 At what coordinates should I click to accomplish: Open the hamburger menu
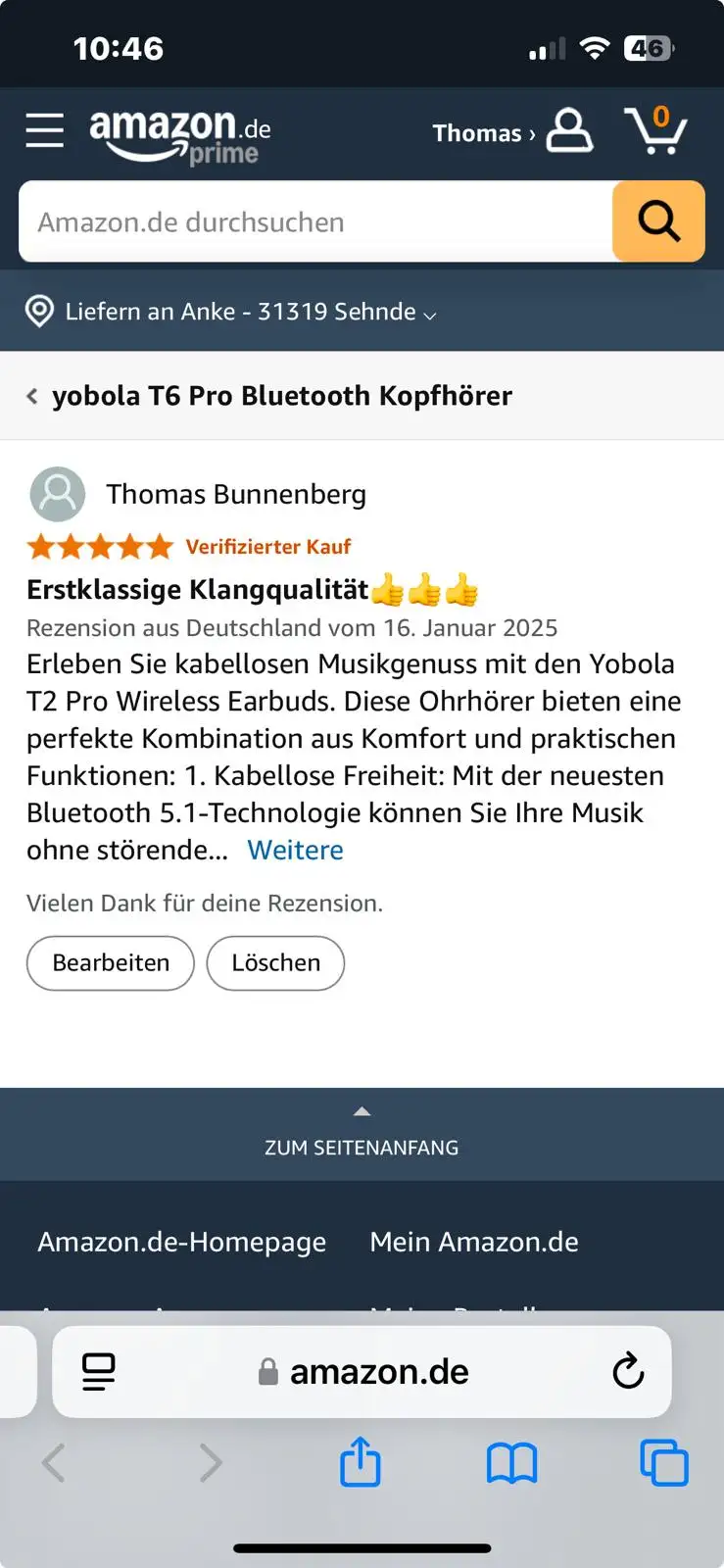tap(44, 130)
